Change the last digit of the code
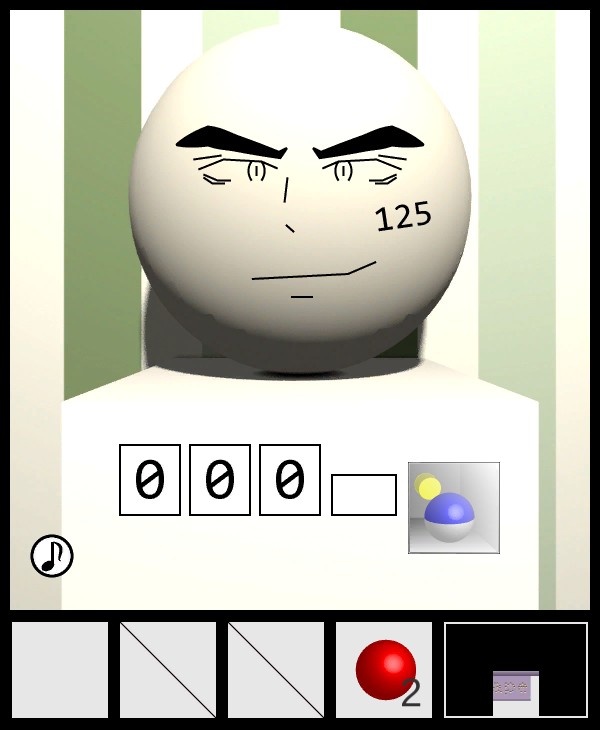 click(290, 480)
